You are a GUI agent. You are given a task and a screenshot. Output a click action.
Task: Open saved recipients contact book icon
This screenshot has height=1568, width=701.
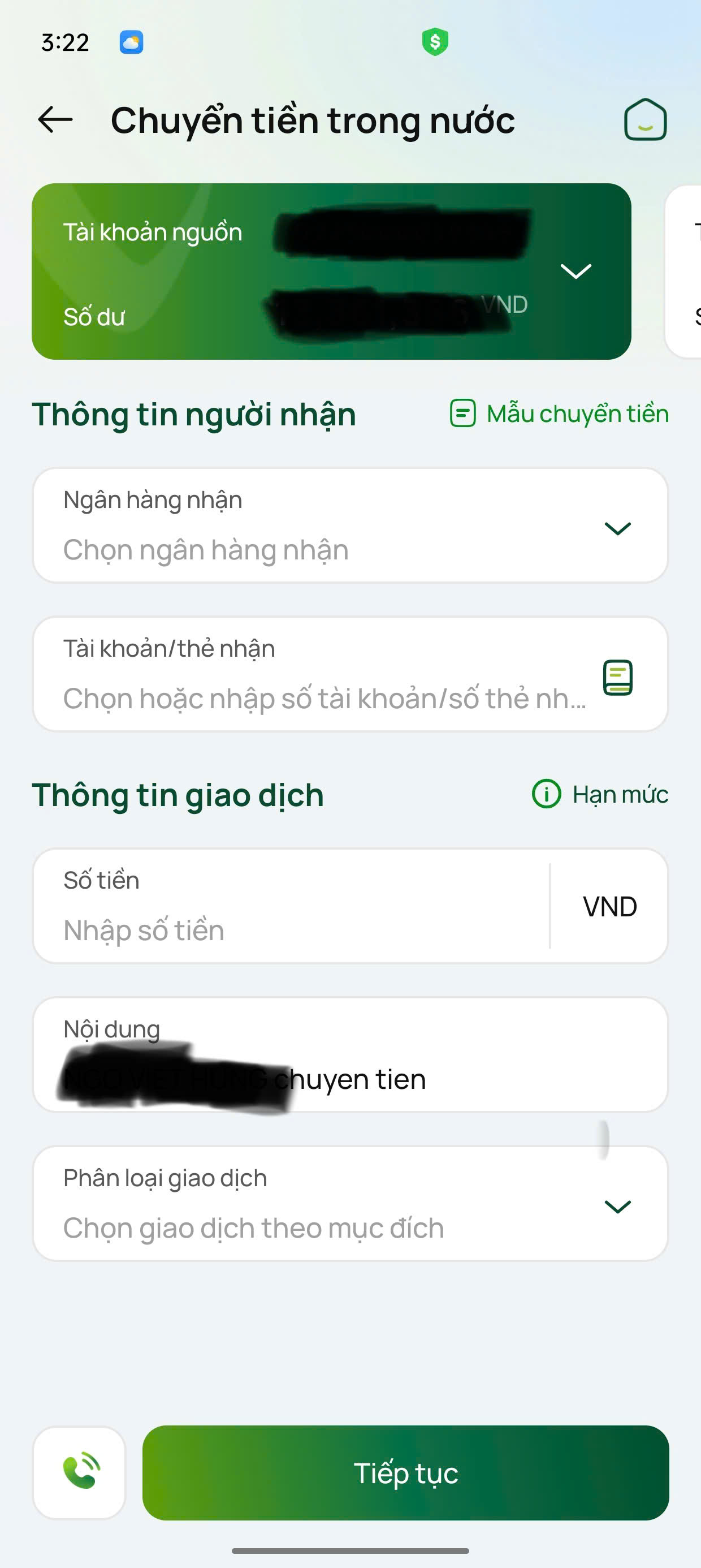(x=617, y=678)
